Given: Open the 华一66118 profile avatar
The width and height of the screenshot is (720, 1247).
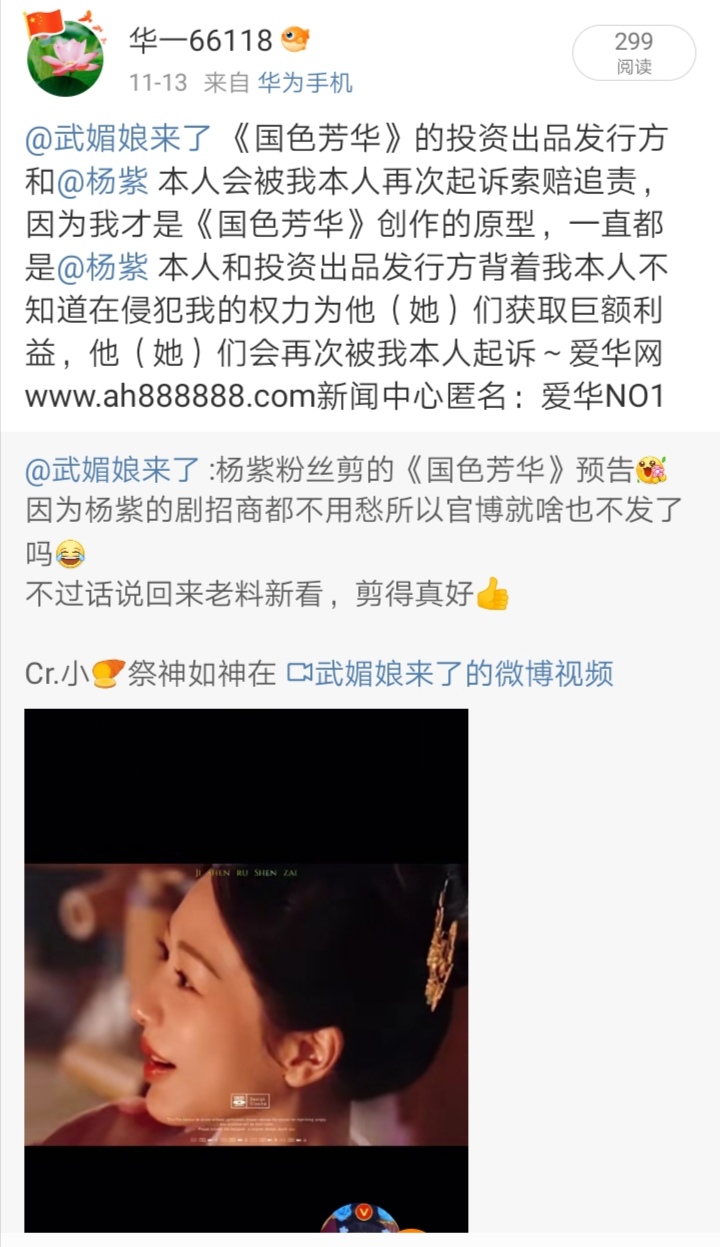Looking at the screenshot, I should point(64,56).
